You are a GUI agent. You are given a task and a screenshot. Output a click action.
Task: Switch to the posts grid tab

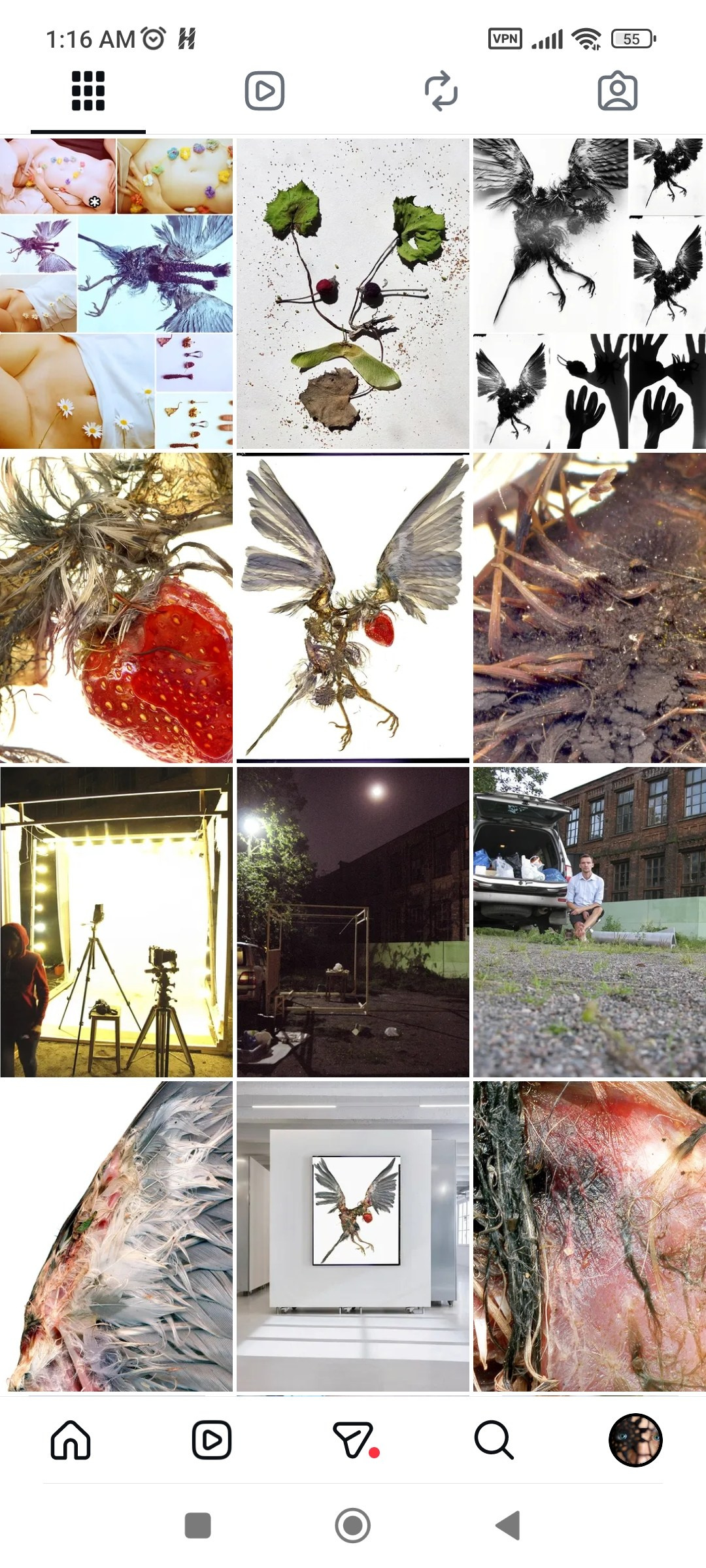click(x=88, y=91)
